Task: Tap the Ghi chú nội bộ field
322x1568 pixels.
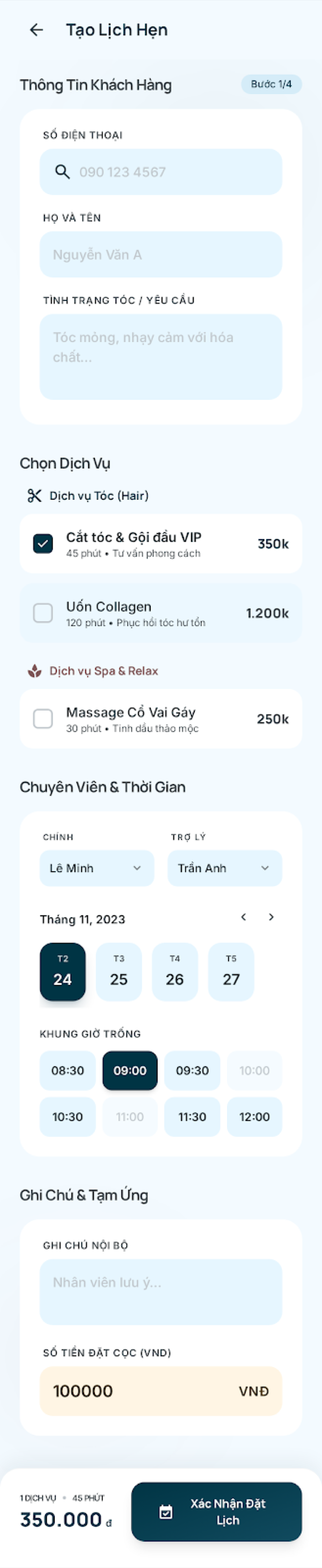Action: (161, 1292)
